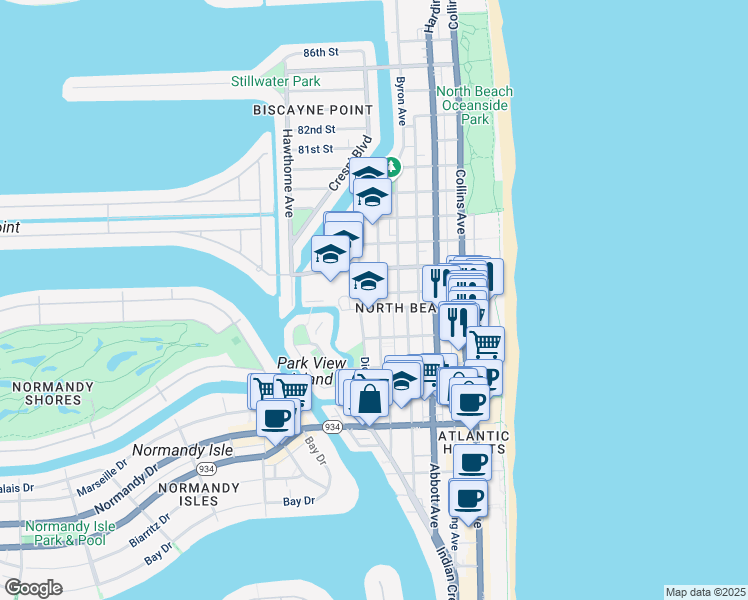Open the southernmost coffee cup marker
The image size is (748, 600).
point(467,497)
